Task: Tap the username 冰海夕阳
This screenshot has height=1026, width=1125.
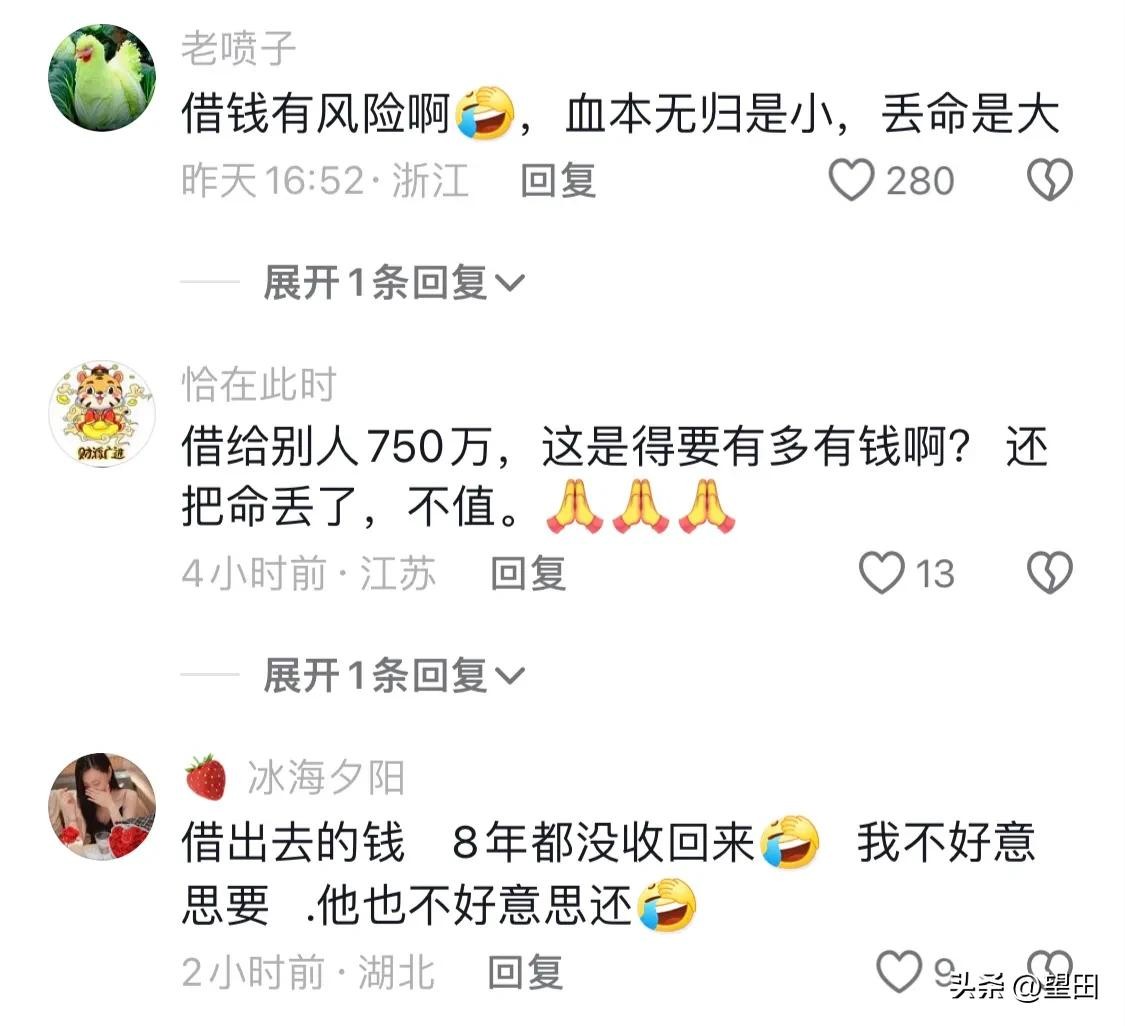Action: point(325,778)
